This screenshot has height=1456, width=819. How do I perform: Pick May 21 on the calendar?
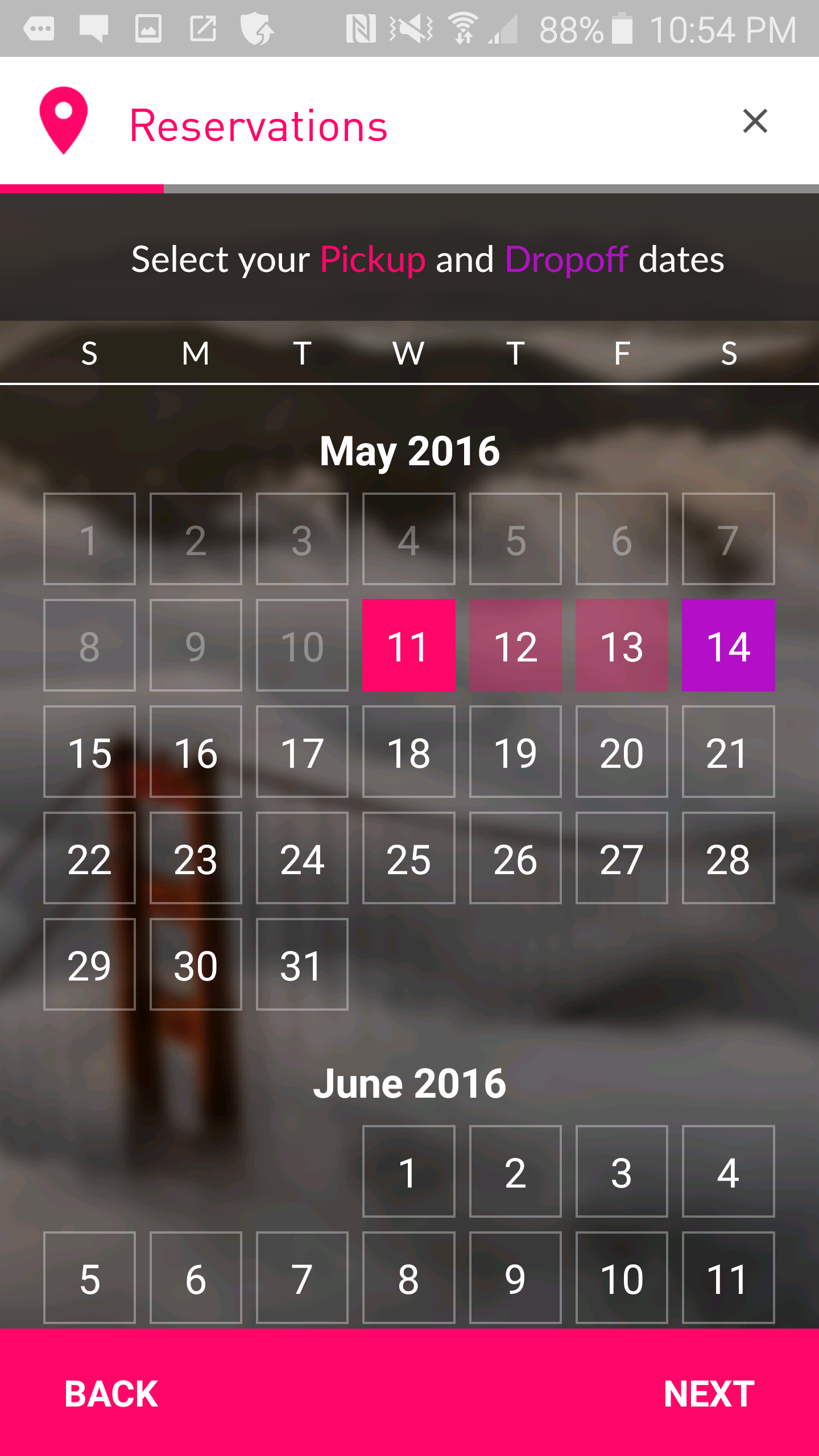728,751
